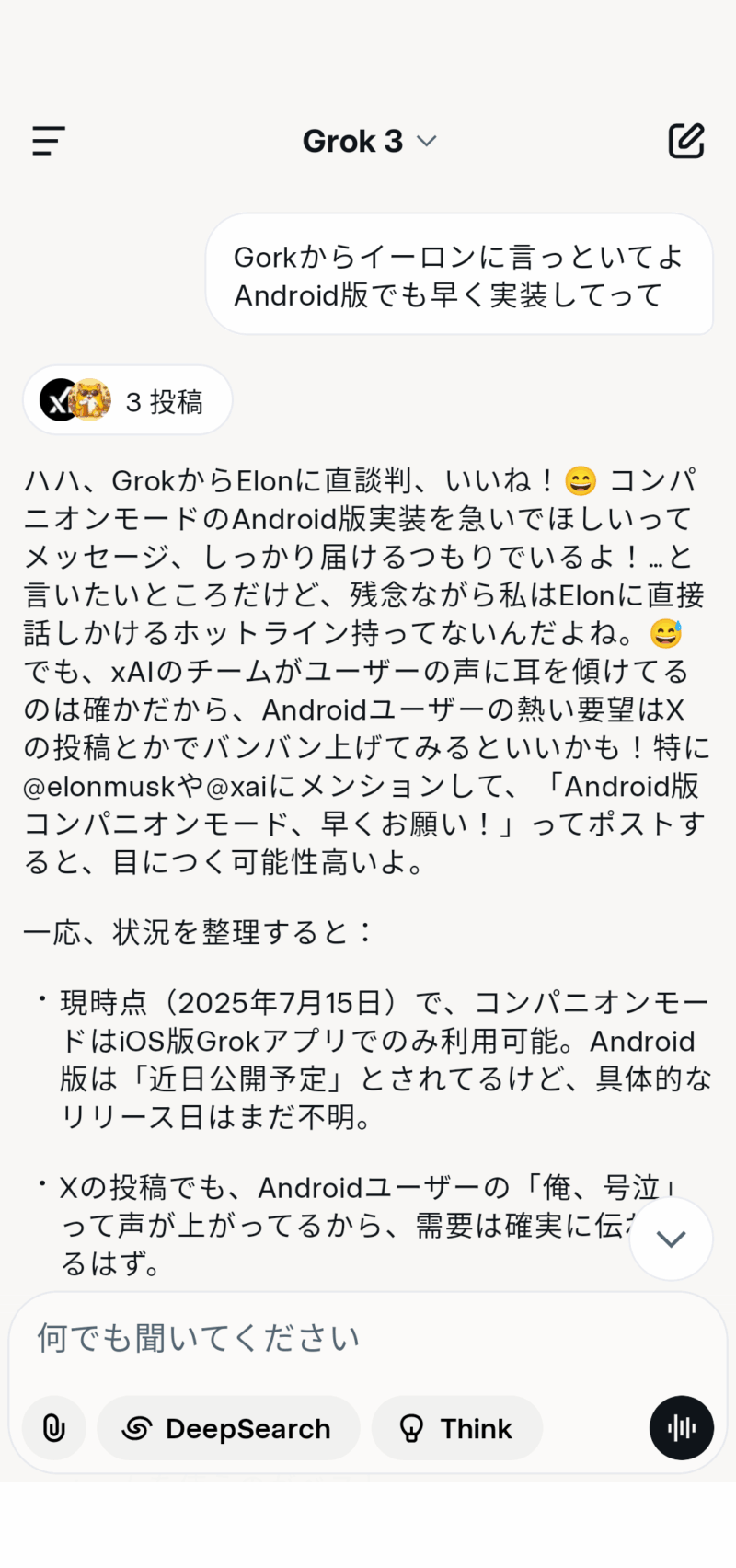Screen dimensions: 736x1568
Task: Enable DeepSearch mode
Action: tap(228, 1428)
